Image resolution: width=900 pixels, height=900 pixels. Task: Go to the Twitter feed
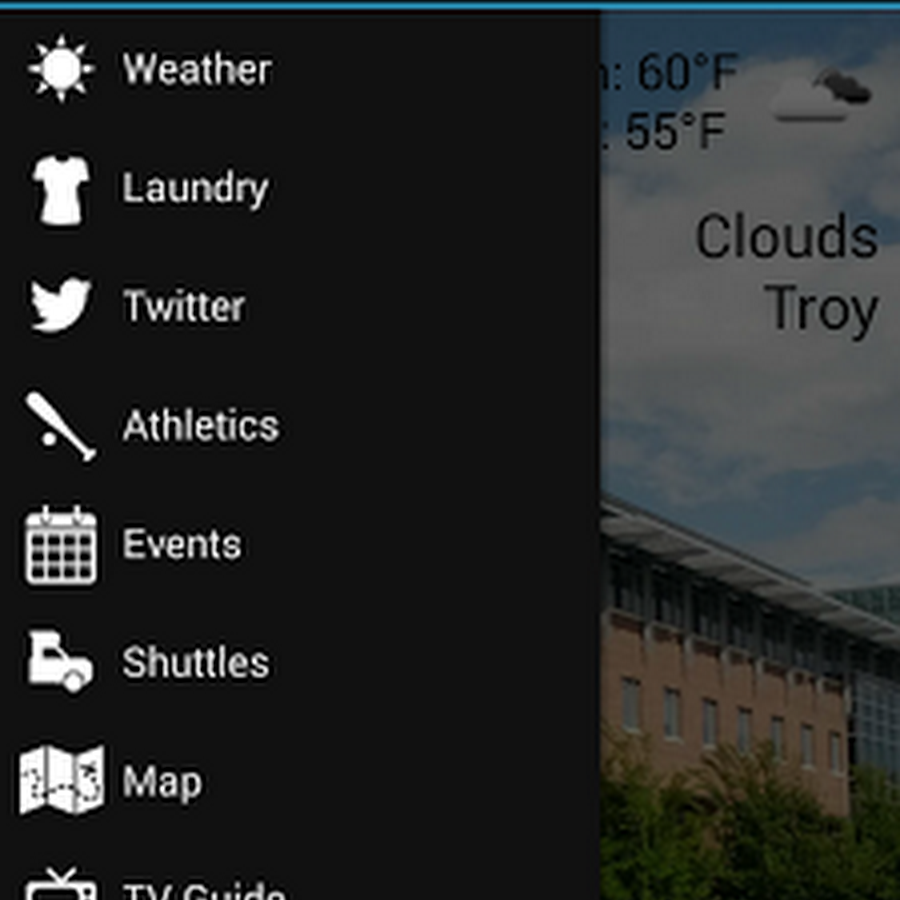pos(183,307)
